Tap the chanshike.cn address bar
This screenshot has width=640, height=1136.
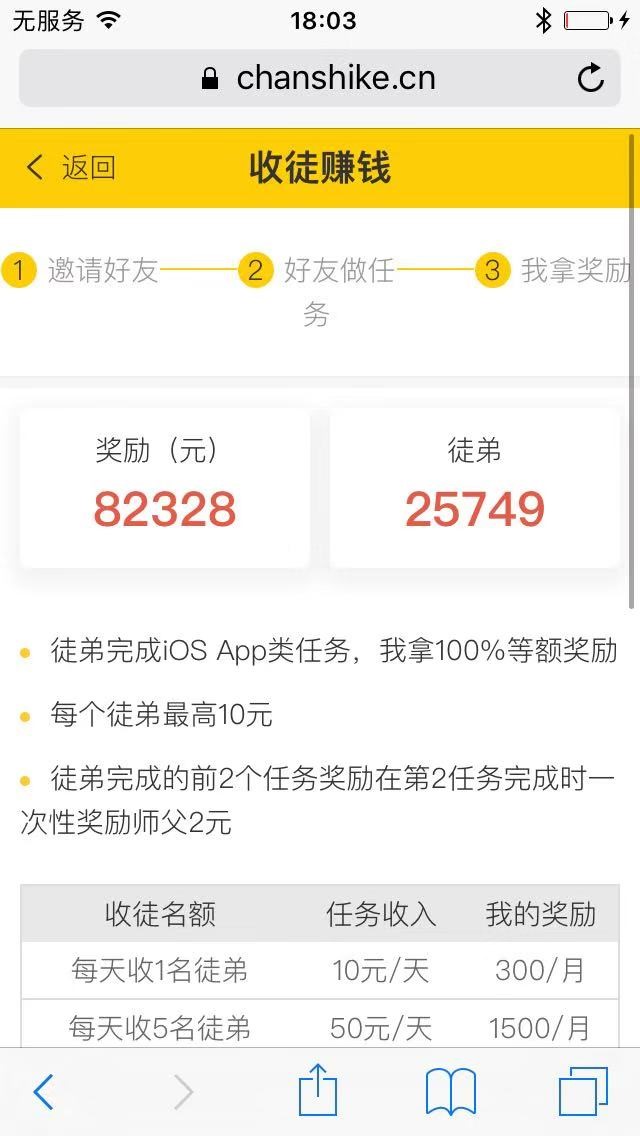pos(320,78)
